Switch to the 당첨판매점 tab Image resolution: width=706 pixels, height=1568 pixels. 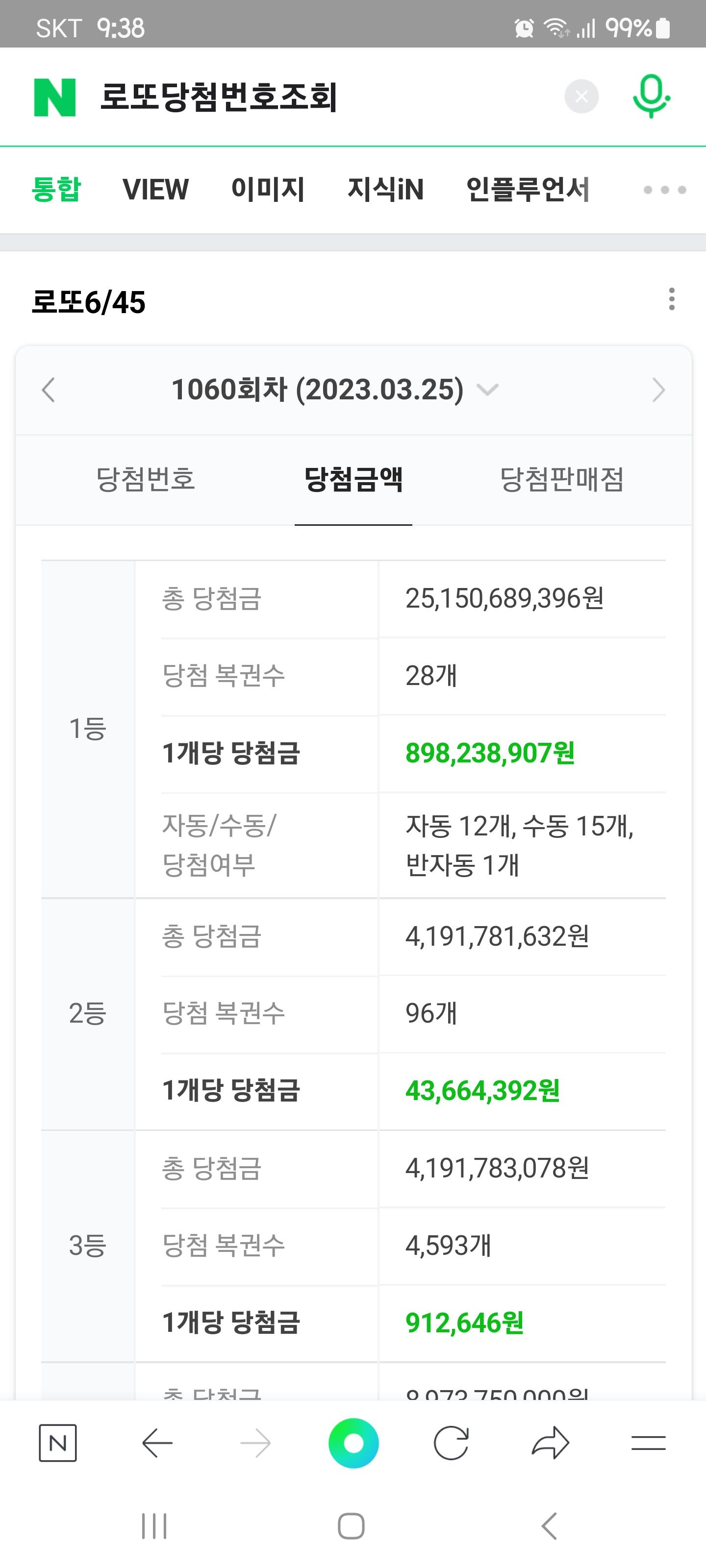[562, 480]
